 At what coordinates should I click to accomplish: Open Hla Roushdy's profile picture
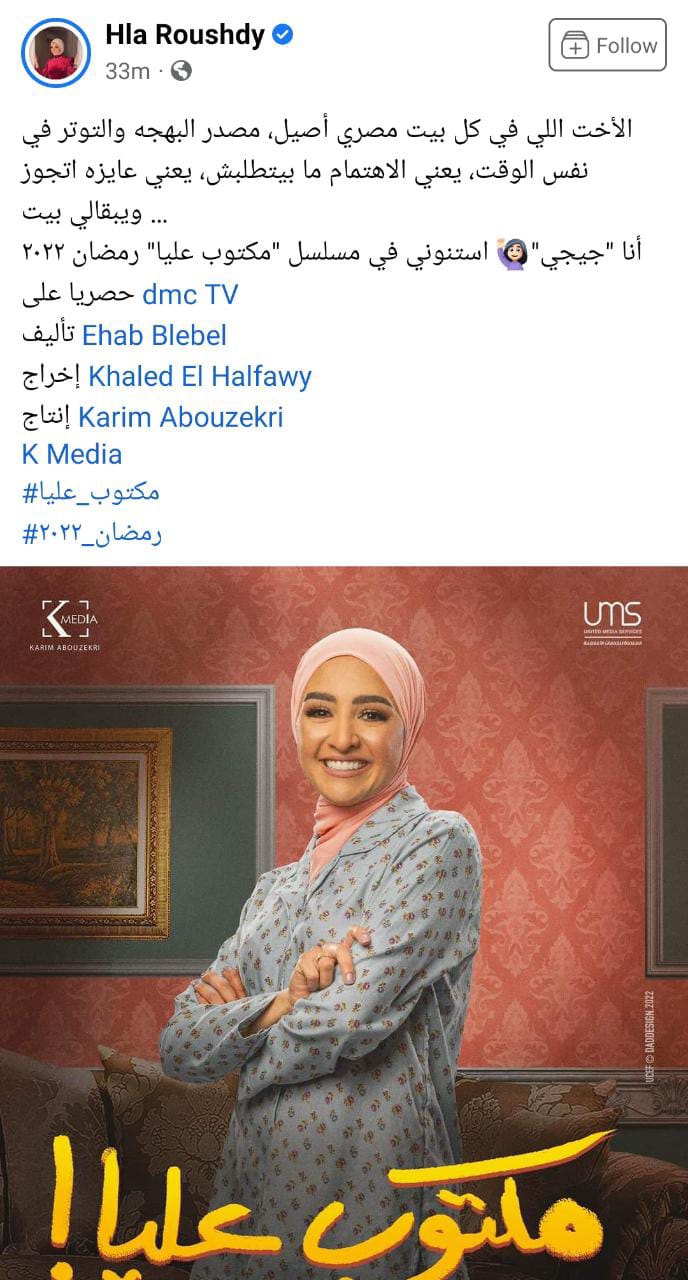[x=56, y=51]
